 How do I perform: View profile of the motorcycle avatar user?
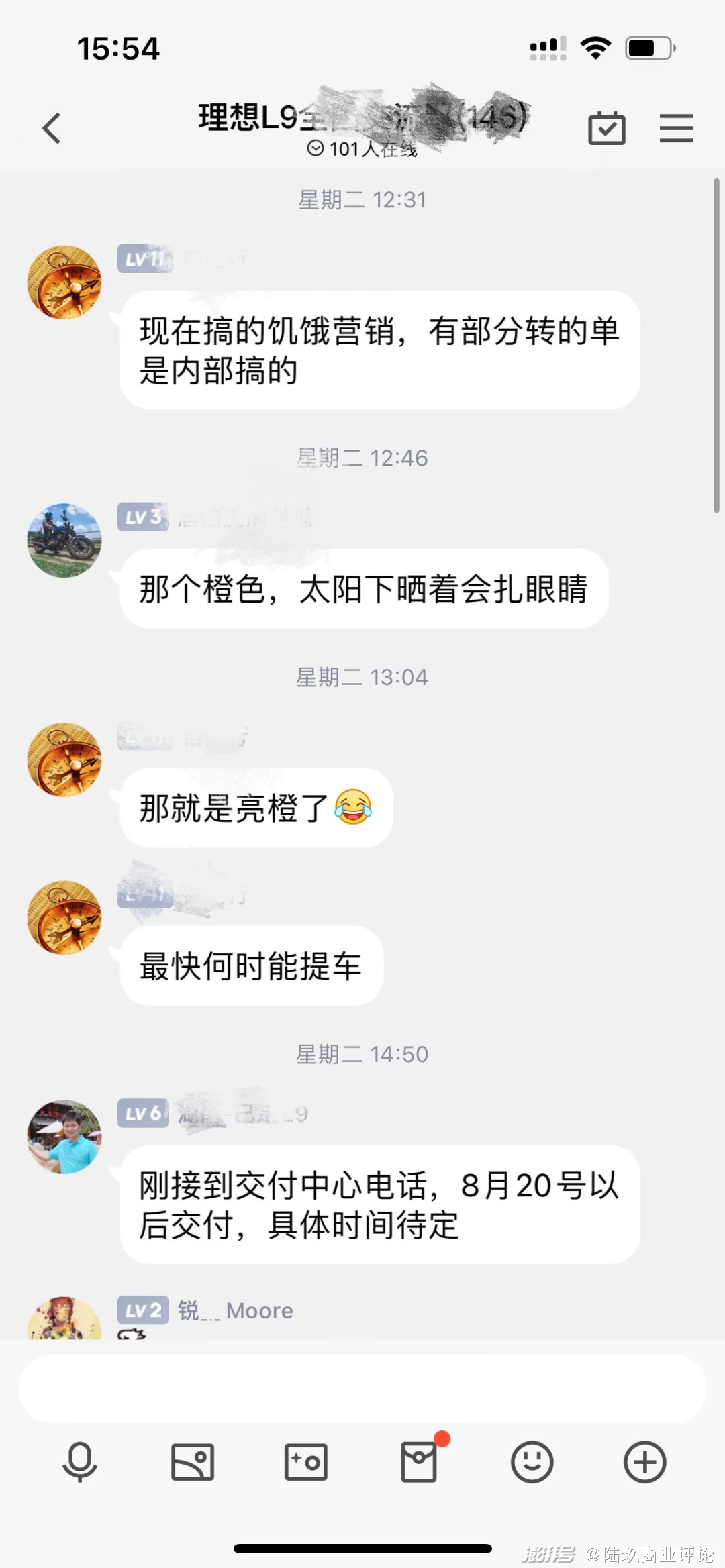click(x=64, y=540)
